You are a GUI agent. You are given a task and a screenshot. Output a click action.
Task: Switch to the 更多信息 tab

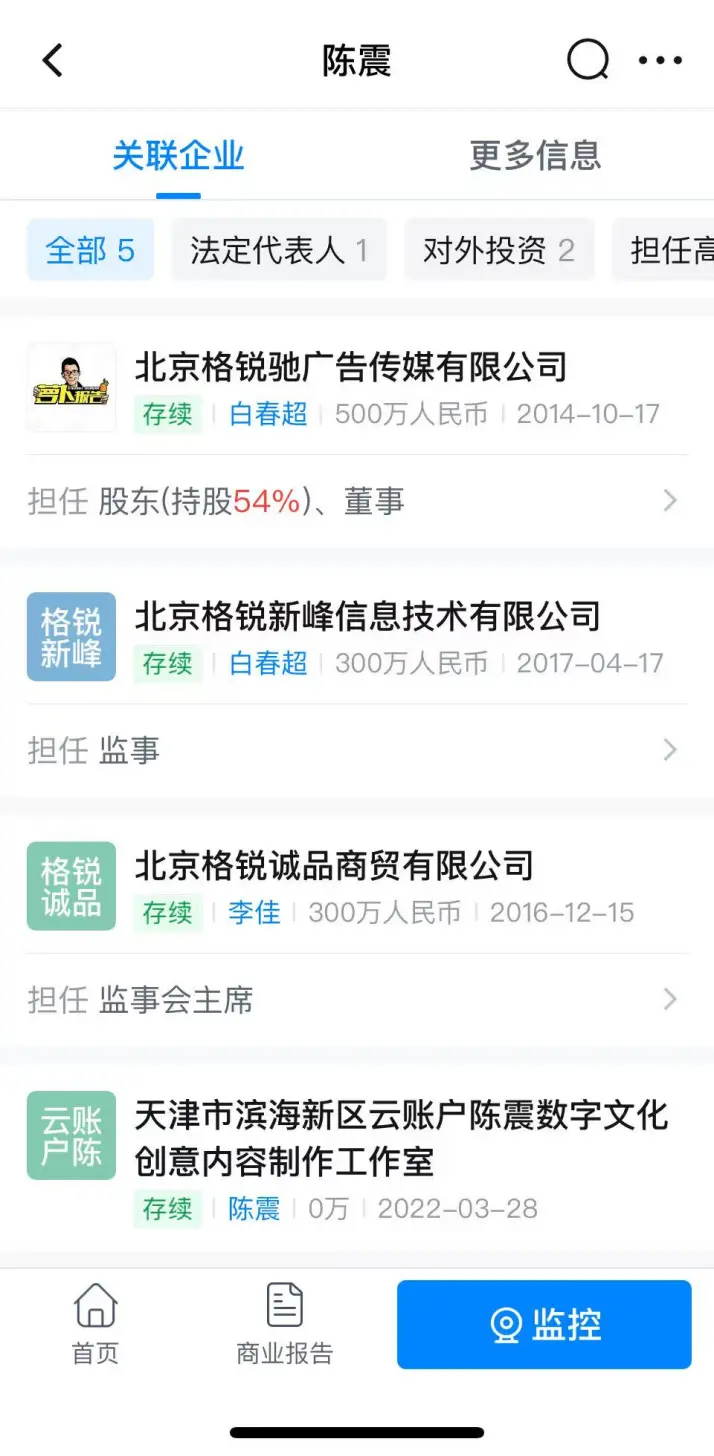click(535, 156)
